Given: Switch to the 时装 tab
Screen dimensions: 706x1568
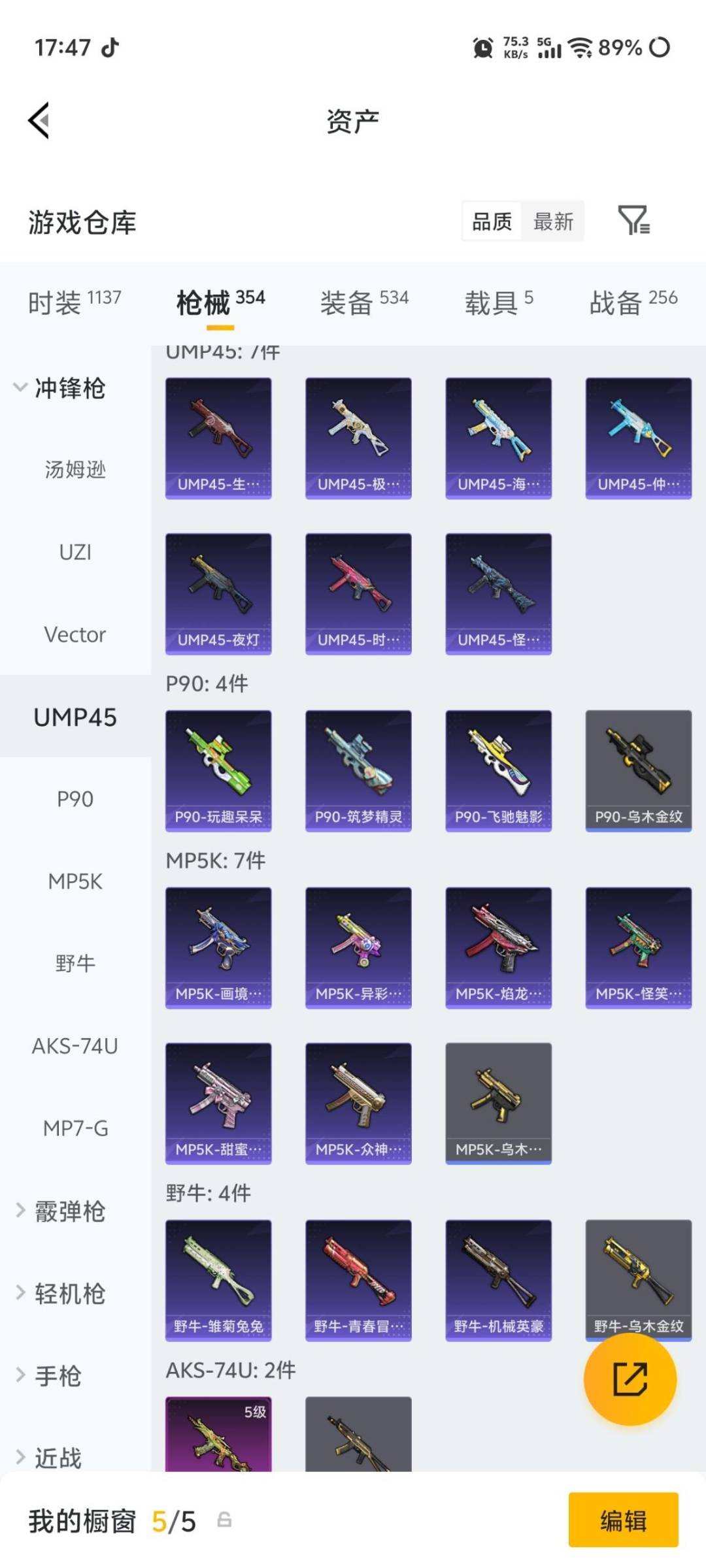Looking at the screenshot, I should click(75, 302).
